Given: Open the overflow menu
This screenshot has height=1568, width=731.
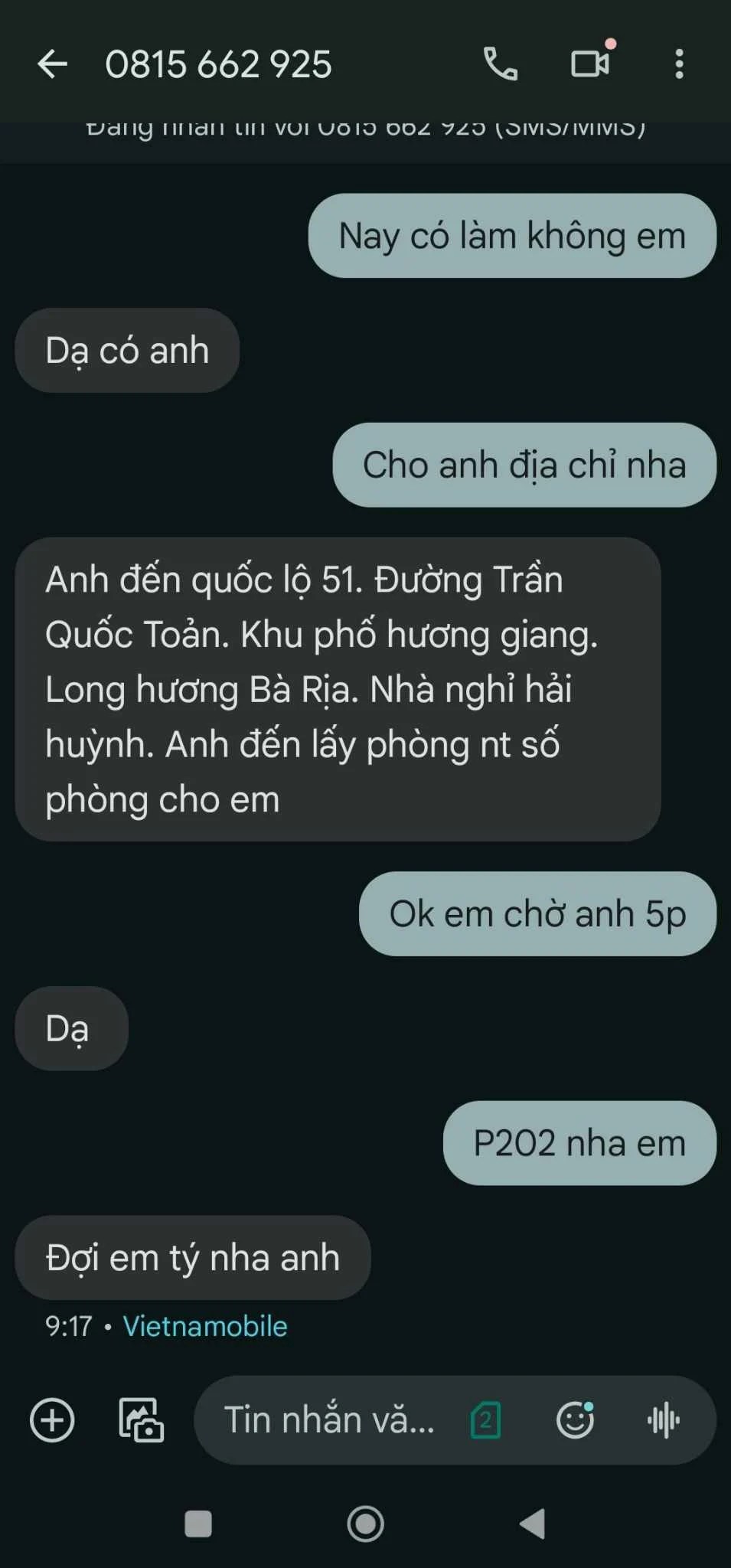Looking at the screenshot, I should point(679,64).
